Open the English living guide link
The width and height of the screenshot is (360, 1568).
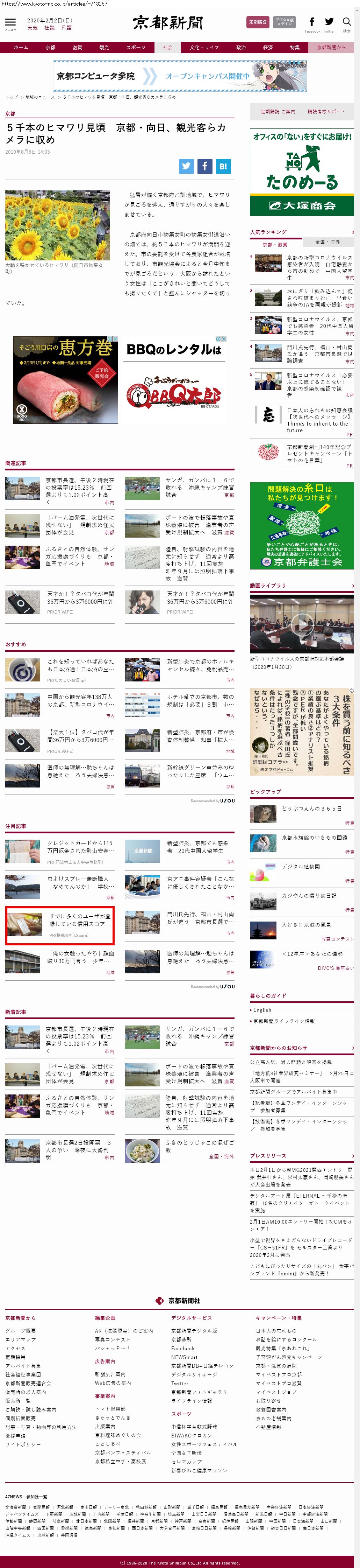(x=263, y=1010)
